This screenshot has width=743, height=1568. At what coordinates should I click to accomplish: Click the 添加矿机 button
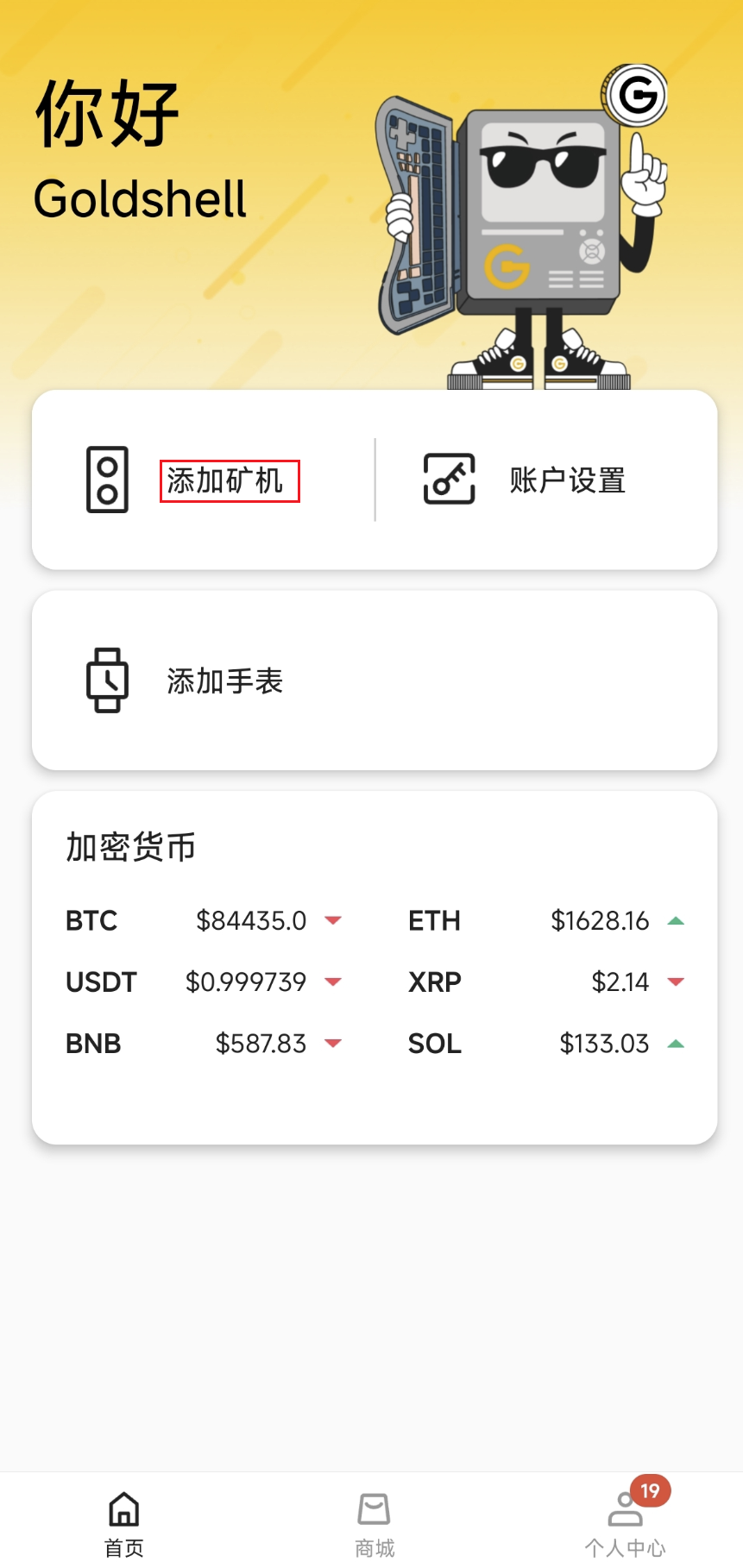coord(229,480)
